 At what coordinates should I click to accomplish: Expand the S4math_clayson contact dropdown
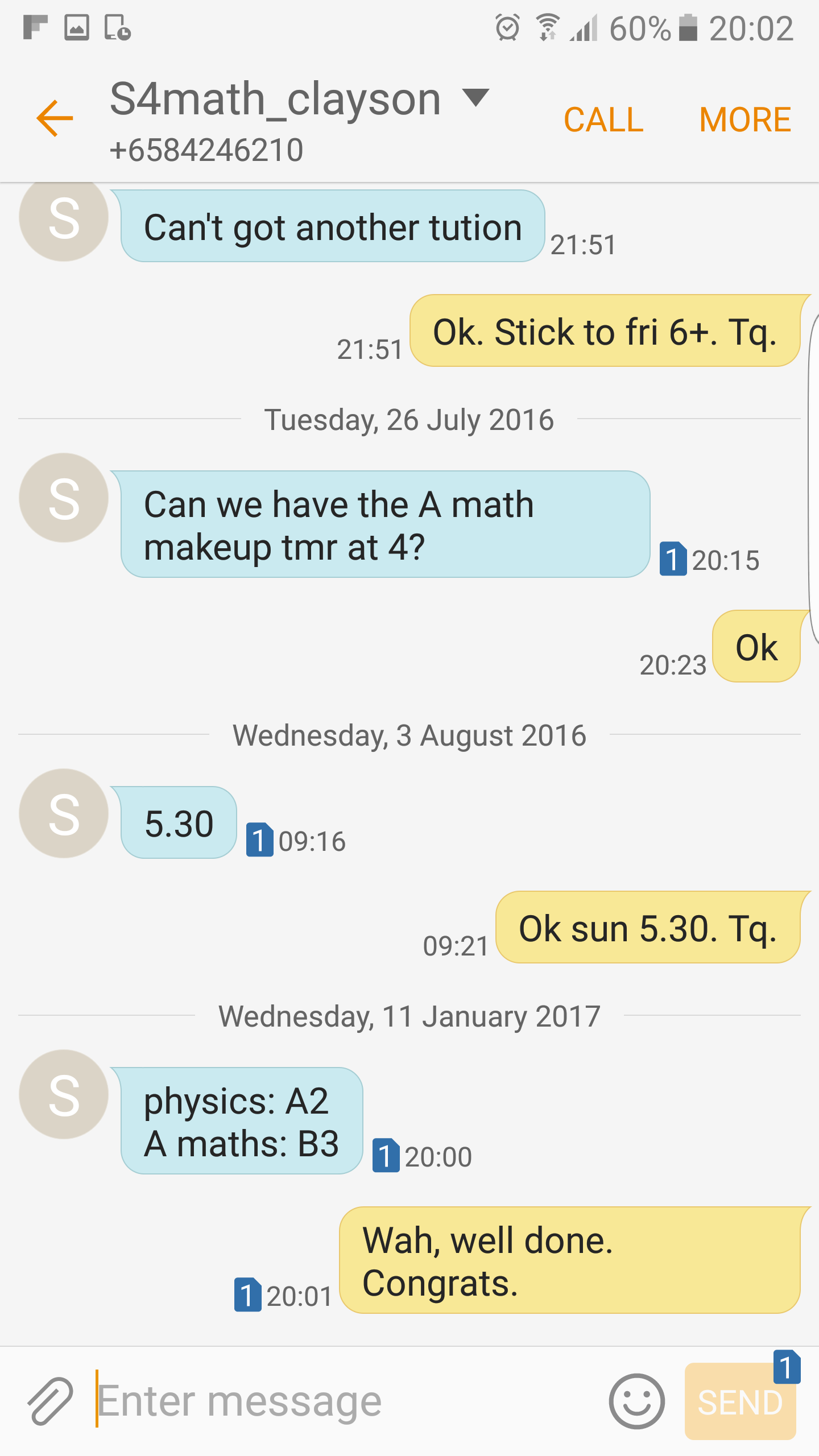pyautogui.click(x=475, y=98)
